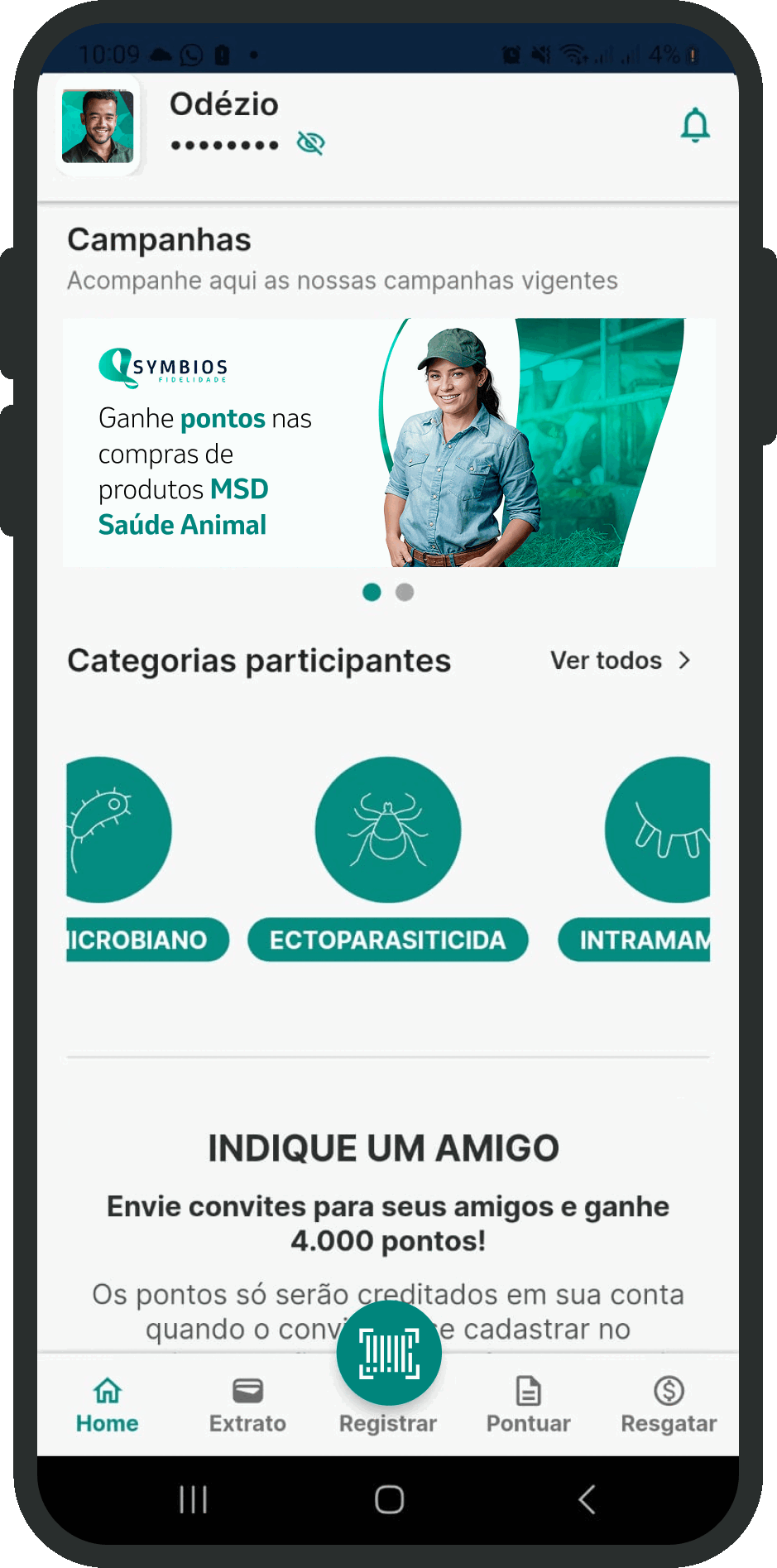Tap the central barcode Registrar button
Viewport: 777px width, 1568px height.
click(388, 1352)
